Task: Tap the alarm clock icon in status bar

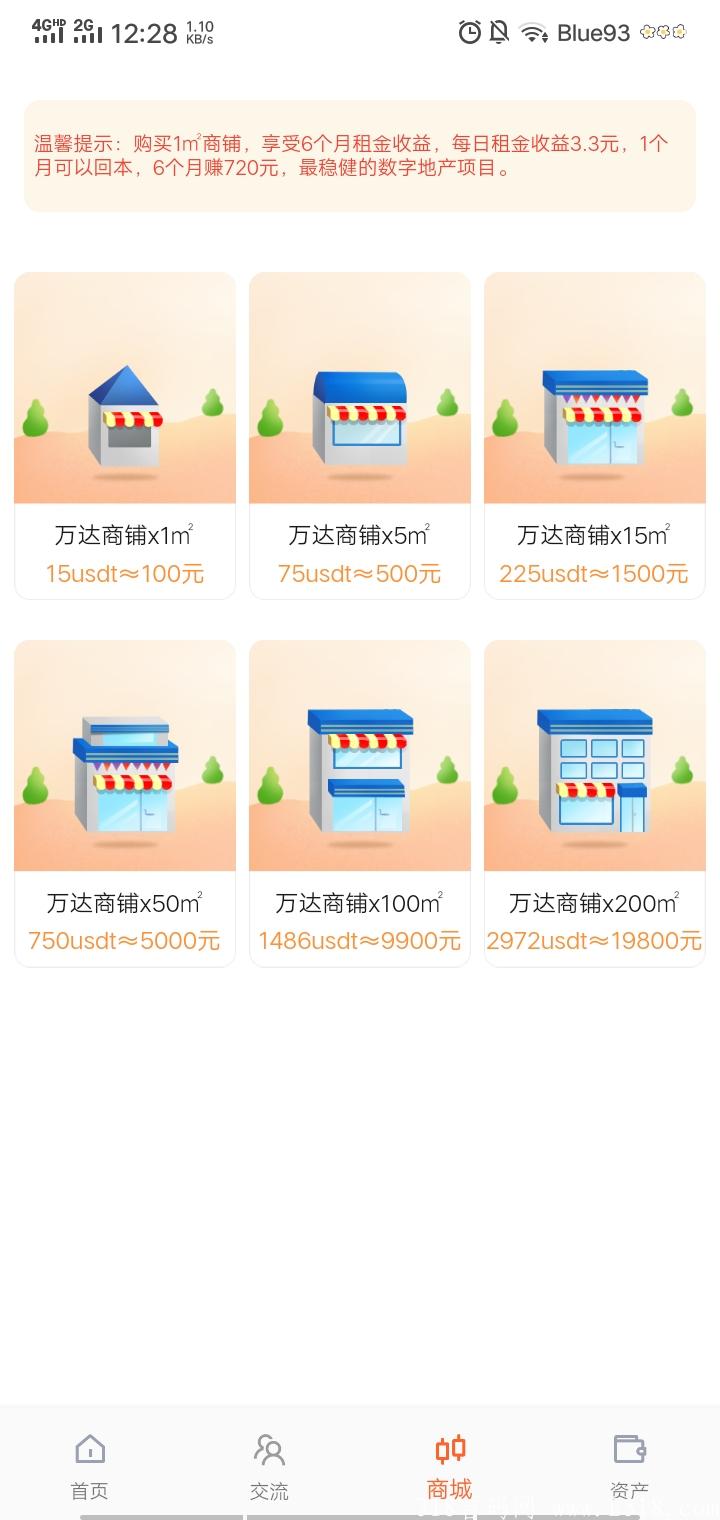Action: [x=468, y=33]
